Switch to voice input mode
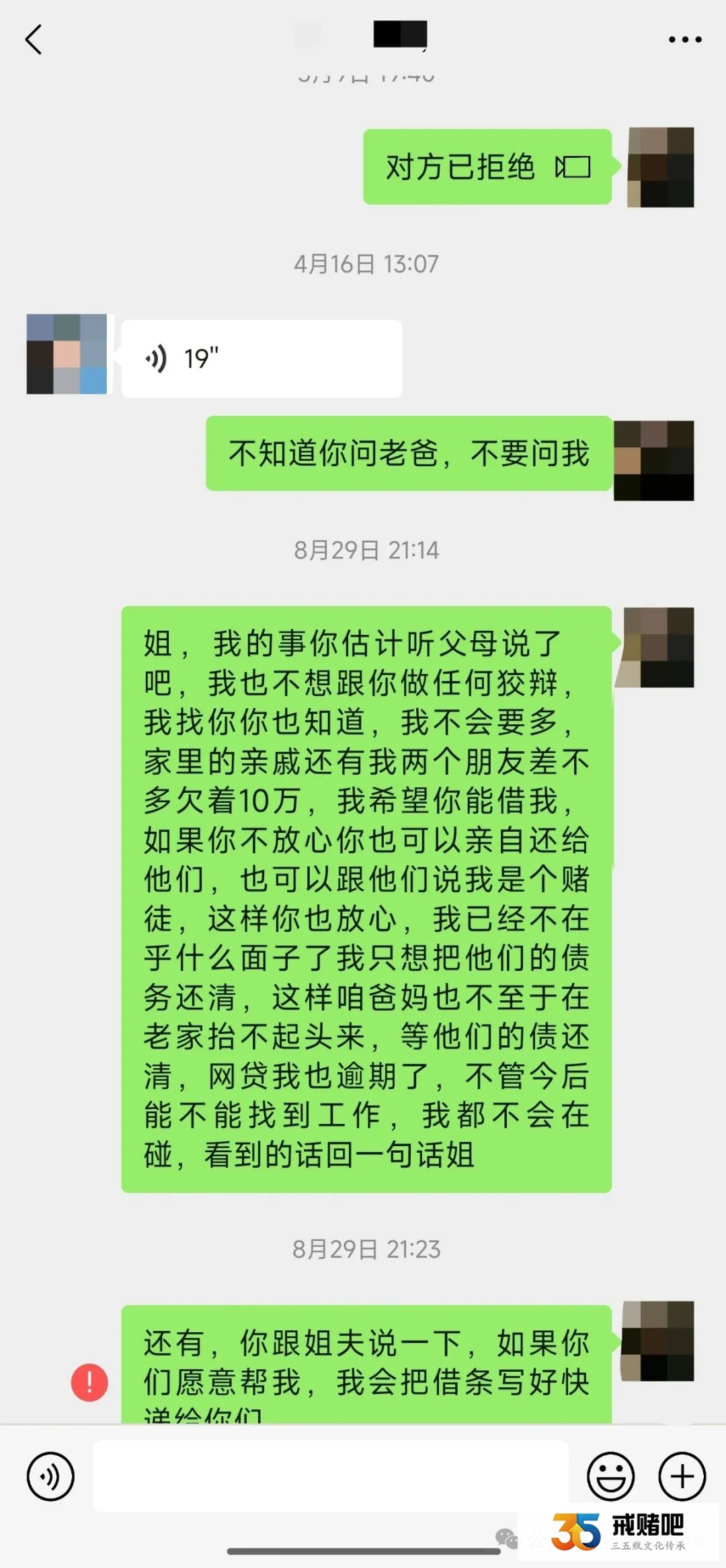Viewport: 726px width, 1568px height. 50,1477
